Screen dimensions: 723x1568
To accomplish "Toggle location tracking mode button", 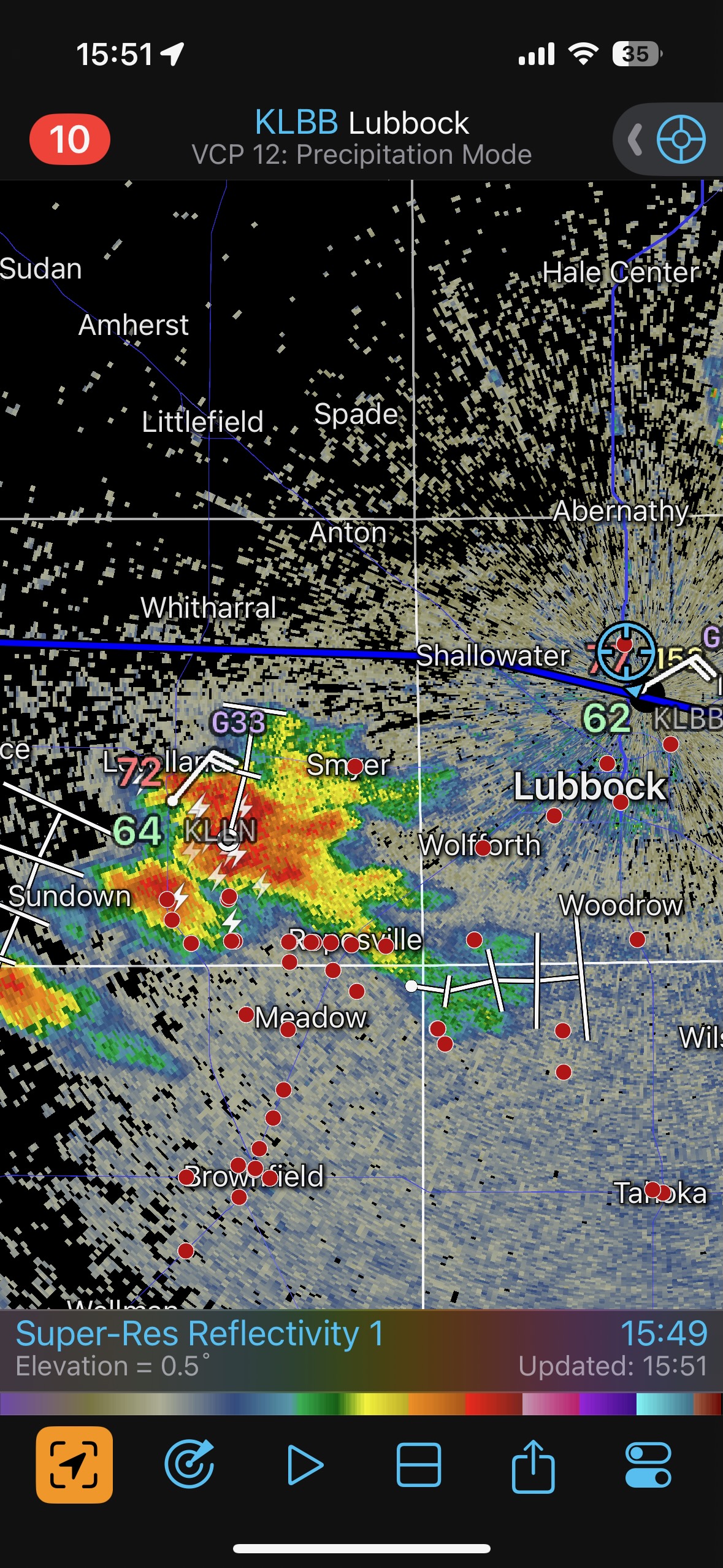I will [74, 1464].
